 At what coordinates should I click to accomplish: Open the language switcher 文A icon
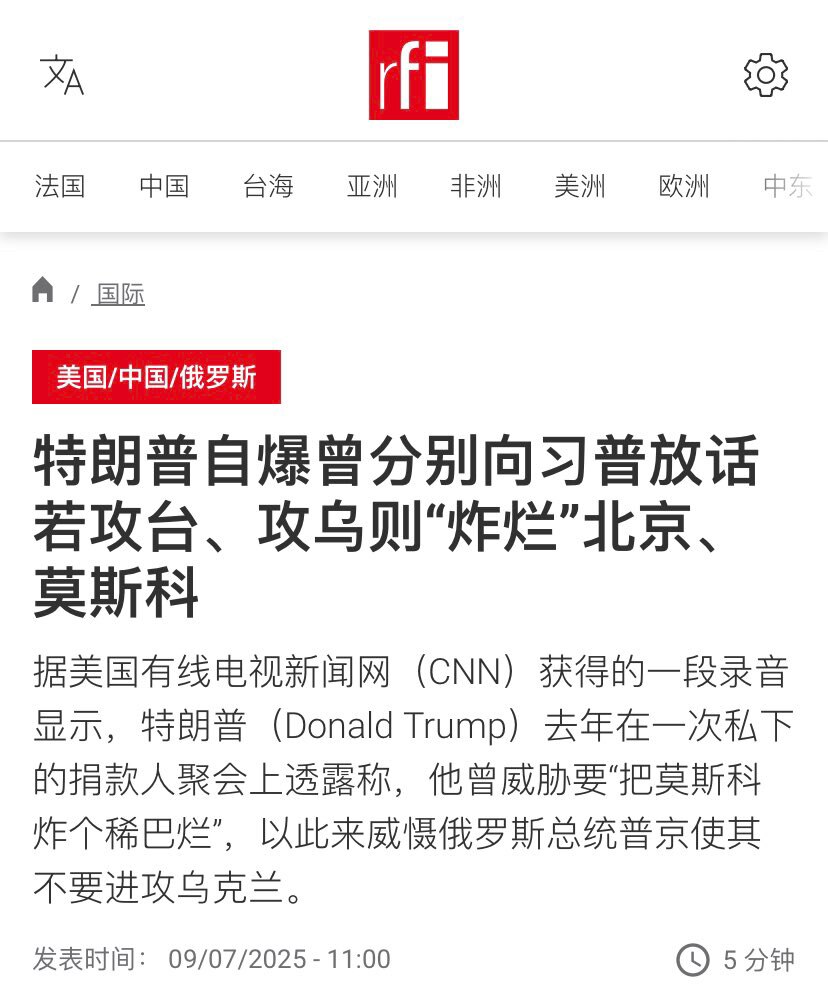point(60,75)
